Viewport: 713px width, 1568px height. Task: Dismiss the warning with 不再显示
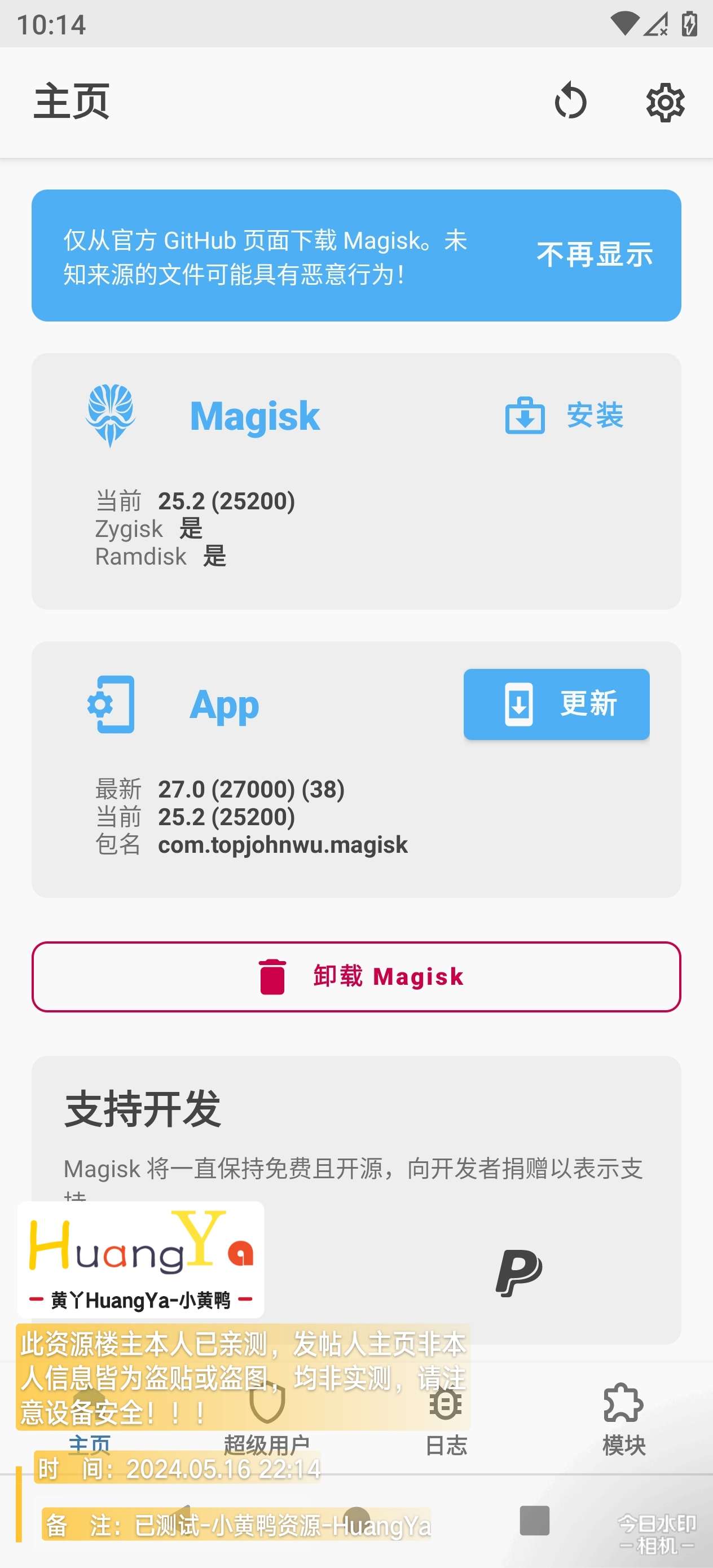[x=595, y=254]
